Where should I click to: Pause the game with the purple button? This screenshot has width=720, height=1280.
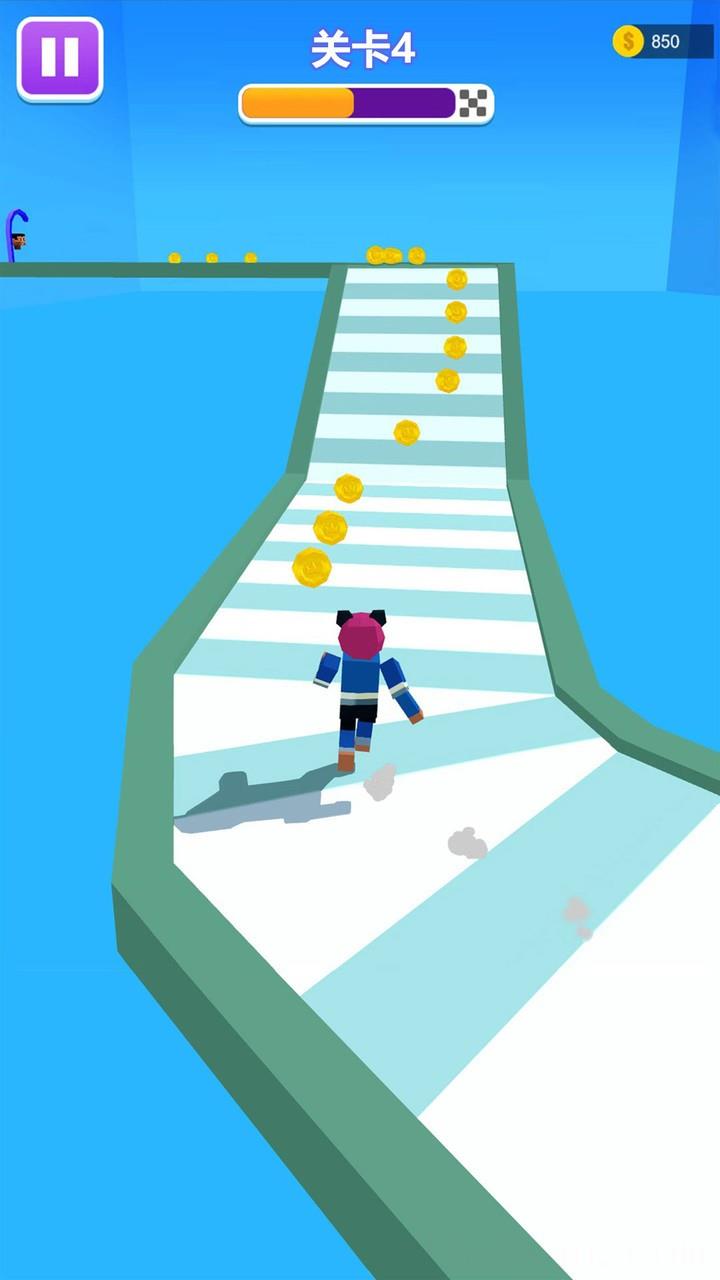coord(60,58)
